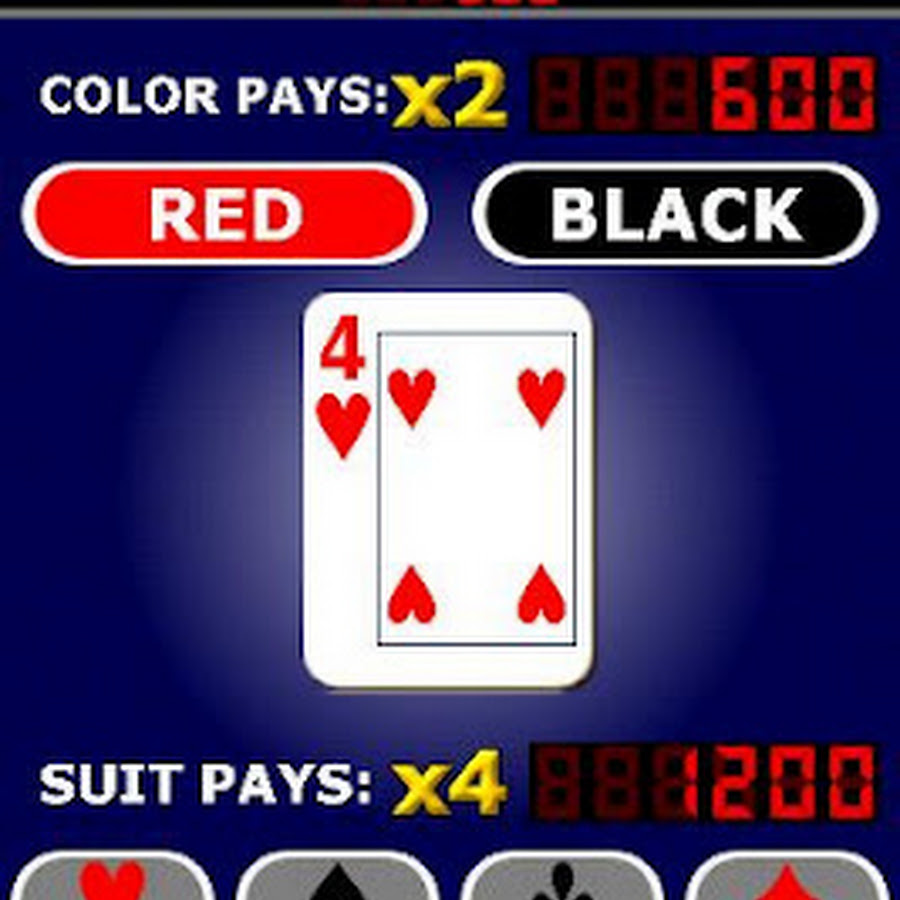900x900 pixels.
Task: Choose the clubs suit button
Action: 562,880
